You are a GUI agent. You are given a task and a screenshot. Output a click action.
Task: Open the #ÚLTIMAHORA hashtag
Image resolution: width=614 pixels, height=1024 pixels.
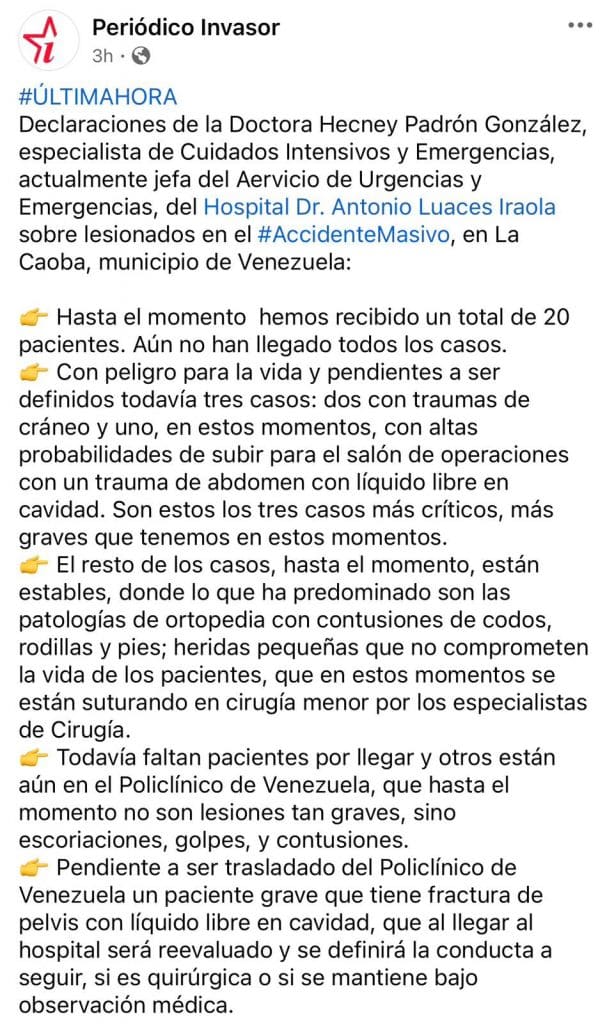click(x=98, y=97)
